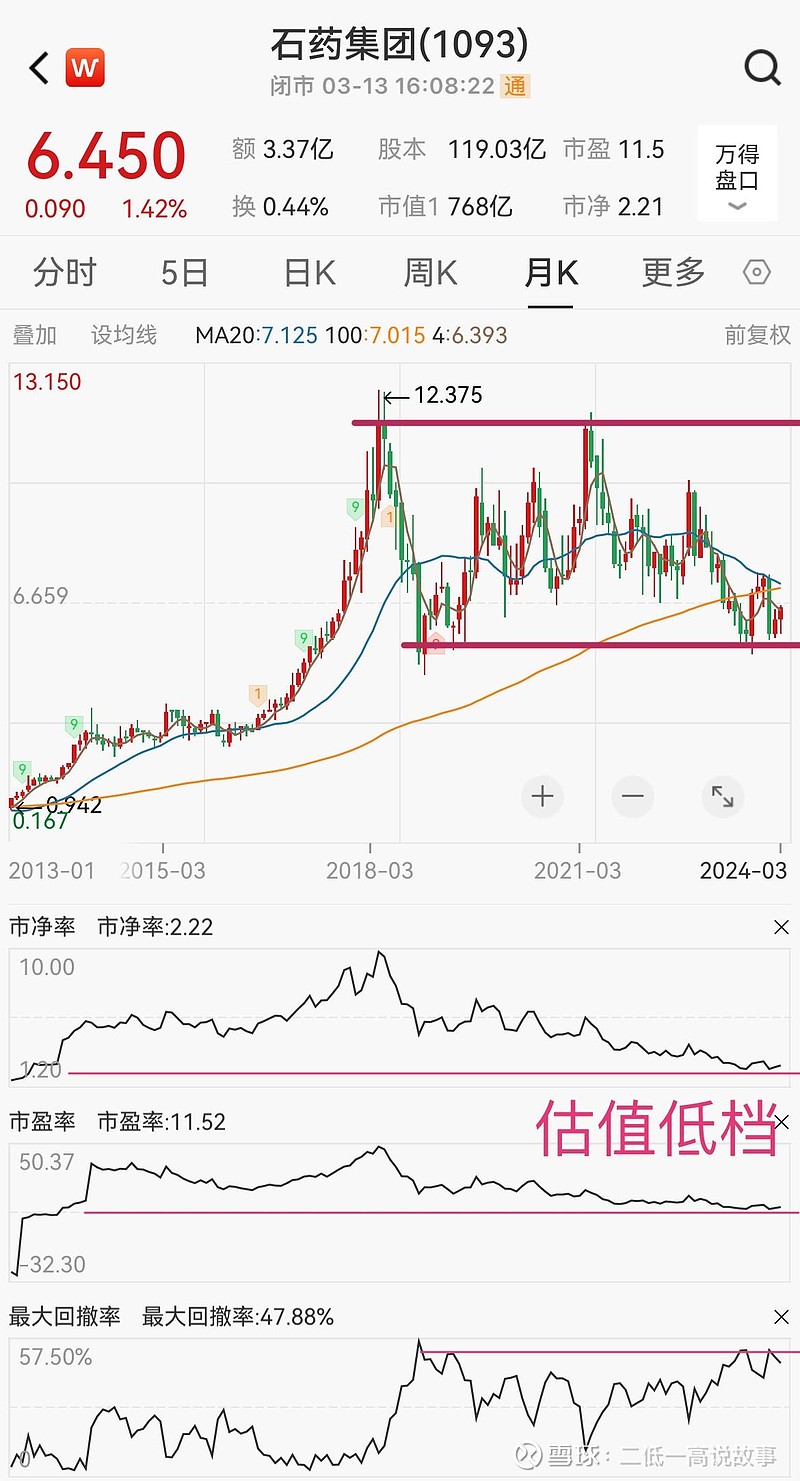Click the 通 connect badge
Image resolution: width=800 pixels, height=1481 pixels.
(x=517, y=87)
